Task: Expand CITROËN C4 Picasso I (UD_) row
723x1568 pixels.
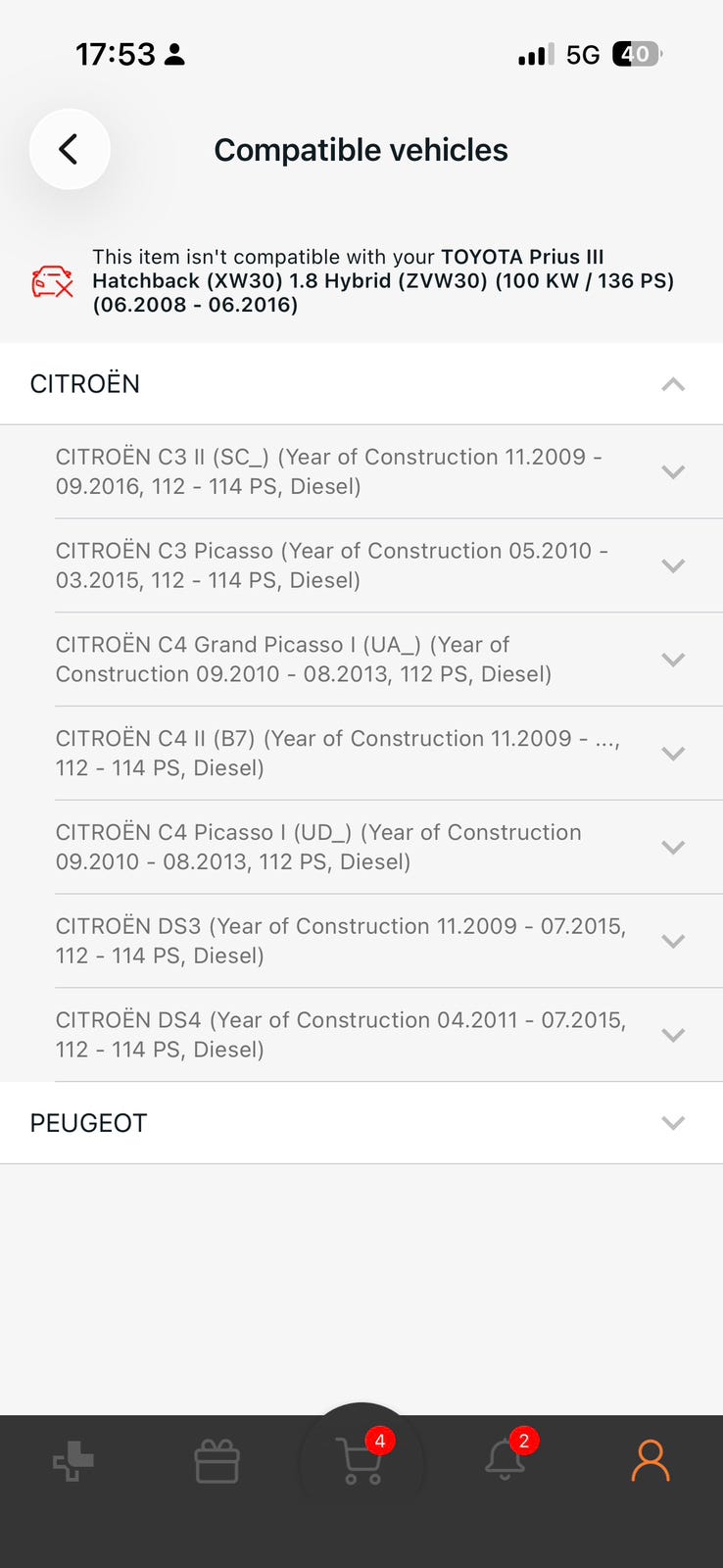Action: [x=389, y=848]
